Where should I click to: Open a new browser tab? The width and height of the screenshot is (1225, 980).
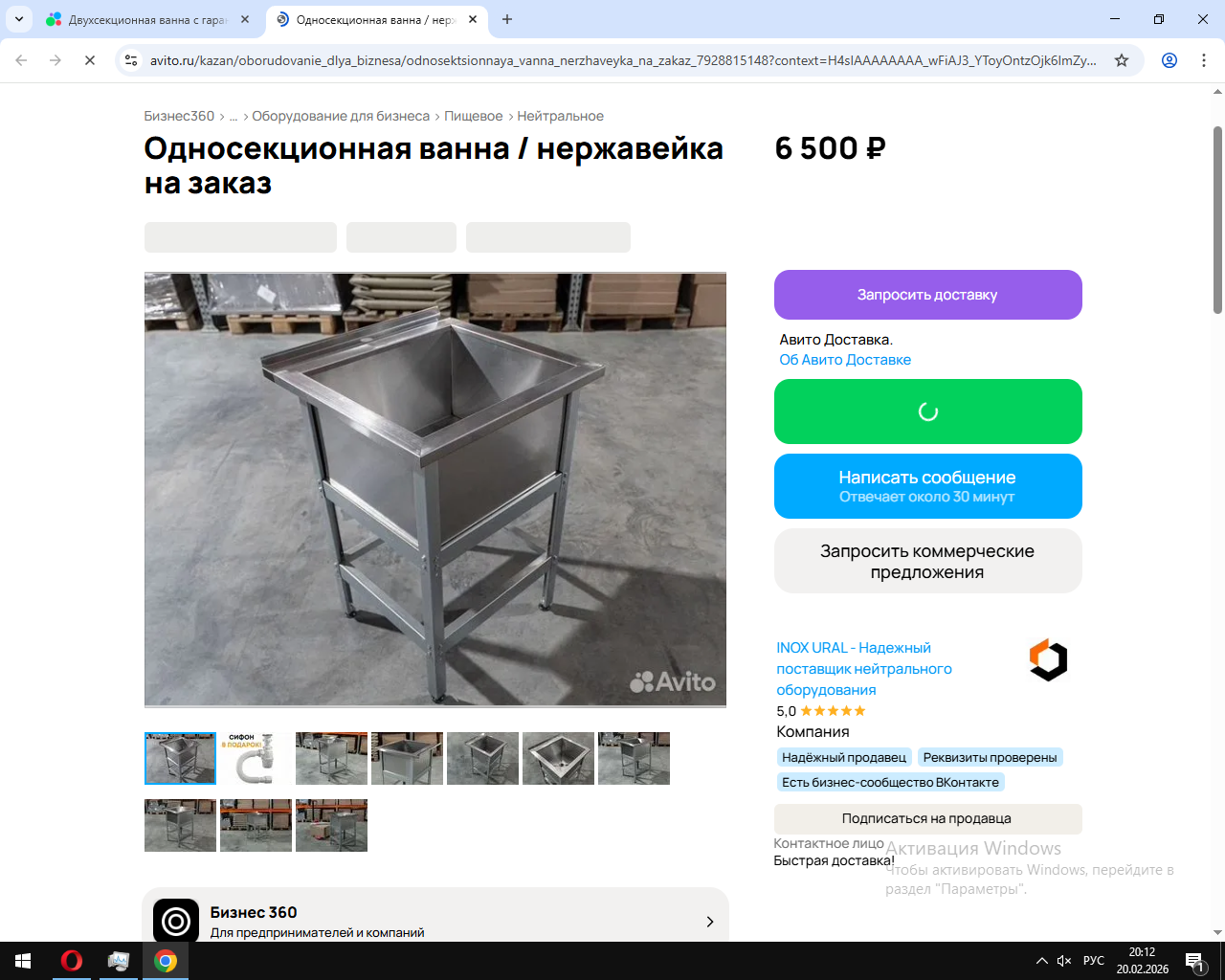(507, 19)
